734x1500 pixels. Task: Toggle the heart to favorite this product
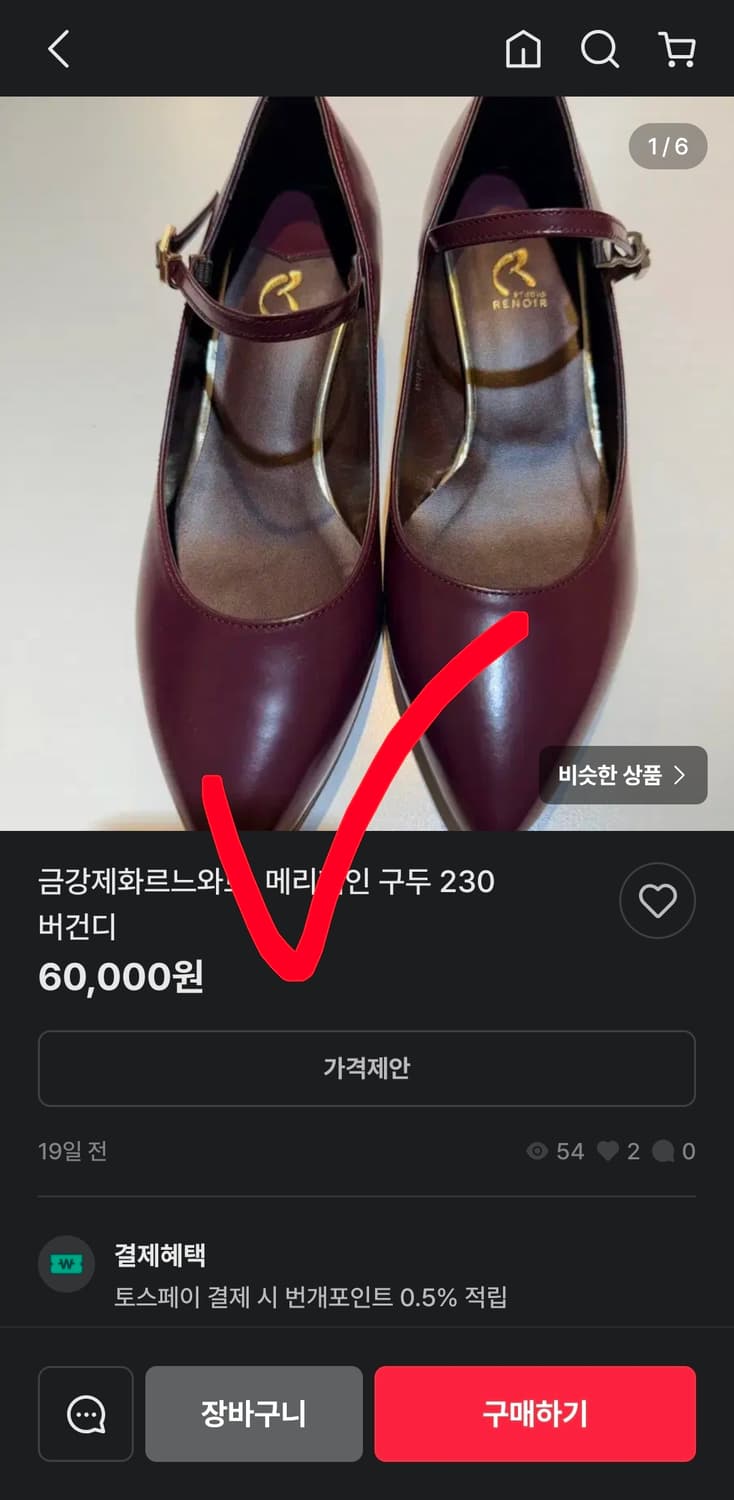pyautogui.click(x=657, y=900)
